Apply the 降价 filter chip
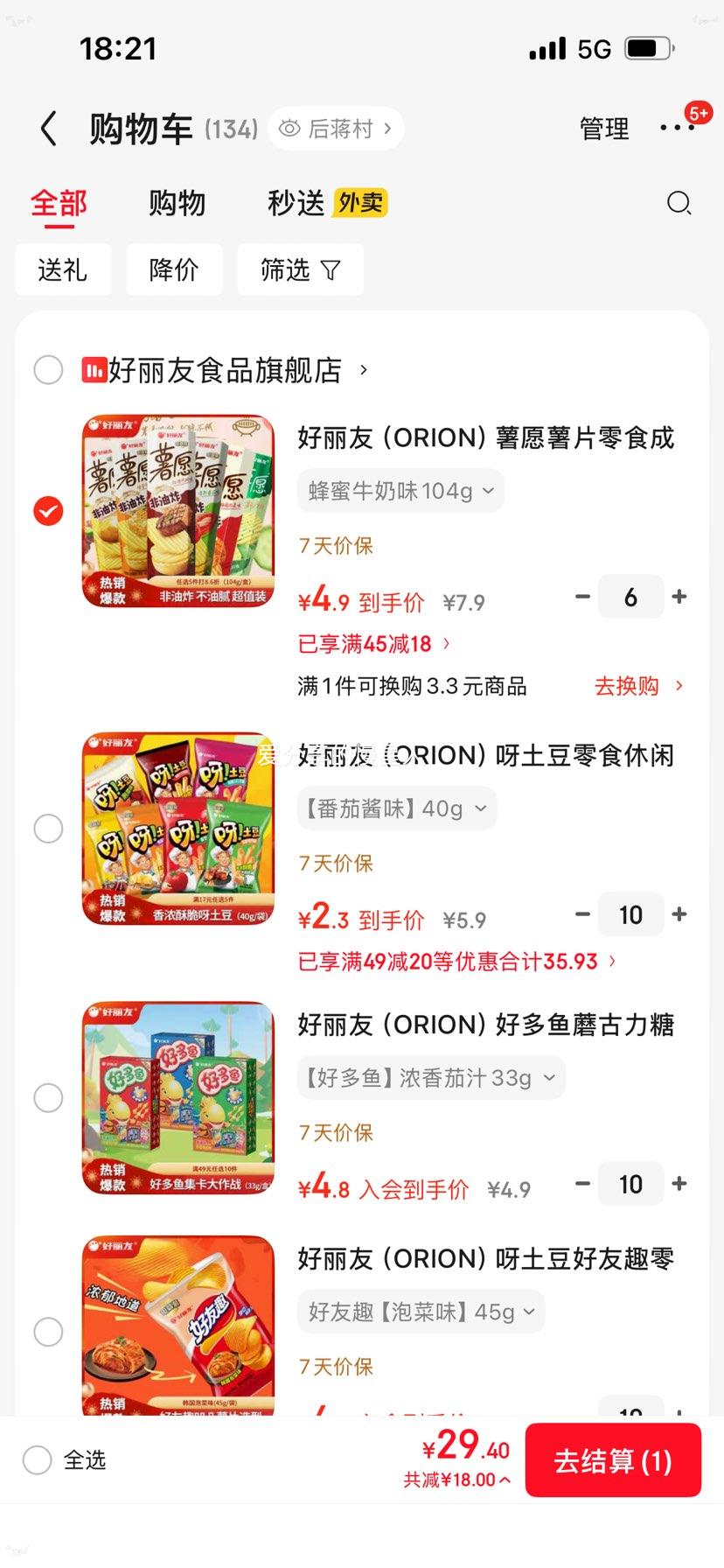724x1568 pixels. coord(174,269)
